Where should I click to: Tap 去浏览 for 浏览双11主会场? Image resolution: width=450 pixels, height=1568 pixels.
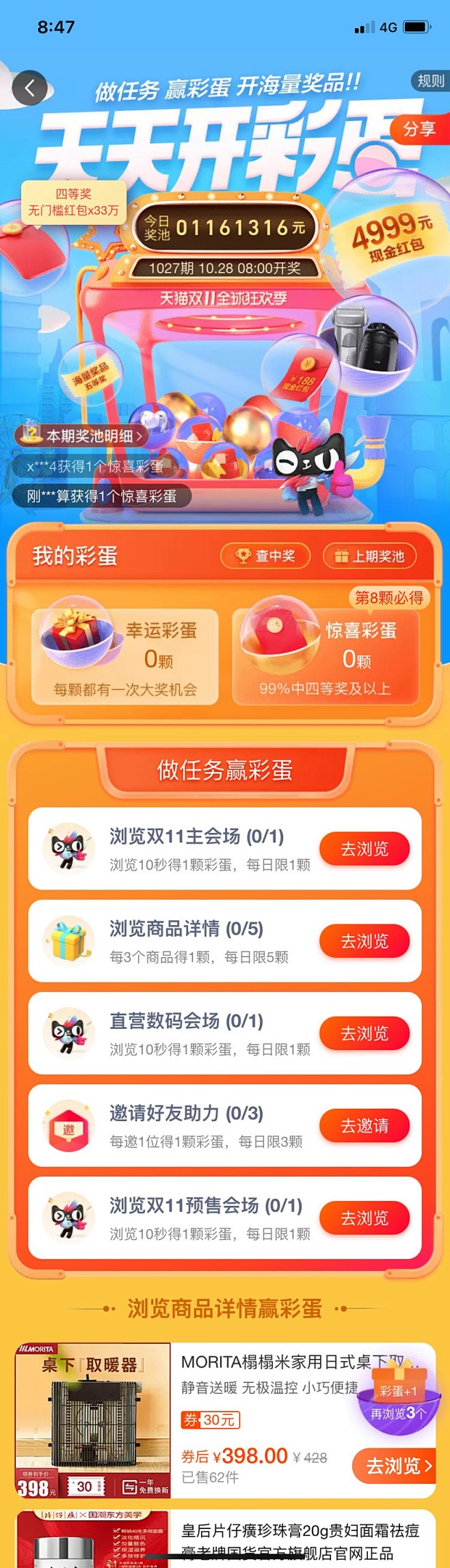tap(364, 849)
